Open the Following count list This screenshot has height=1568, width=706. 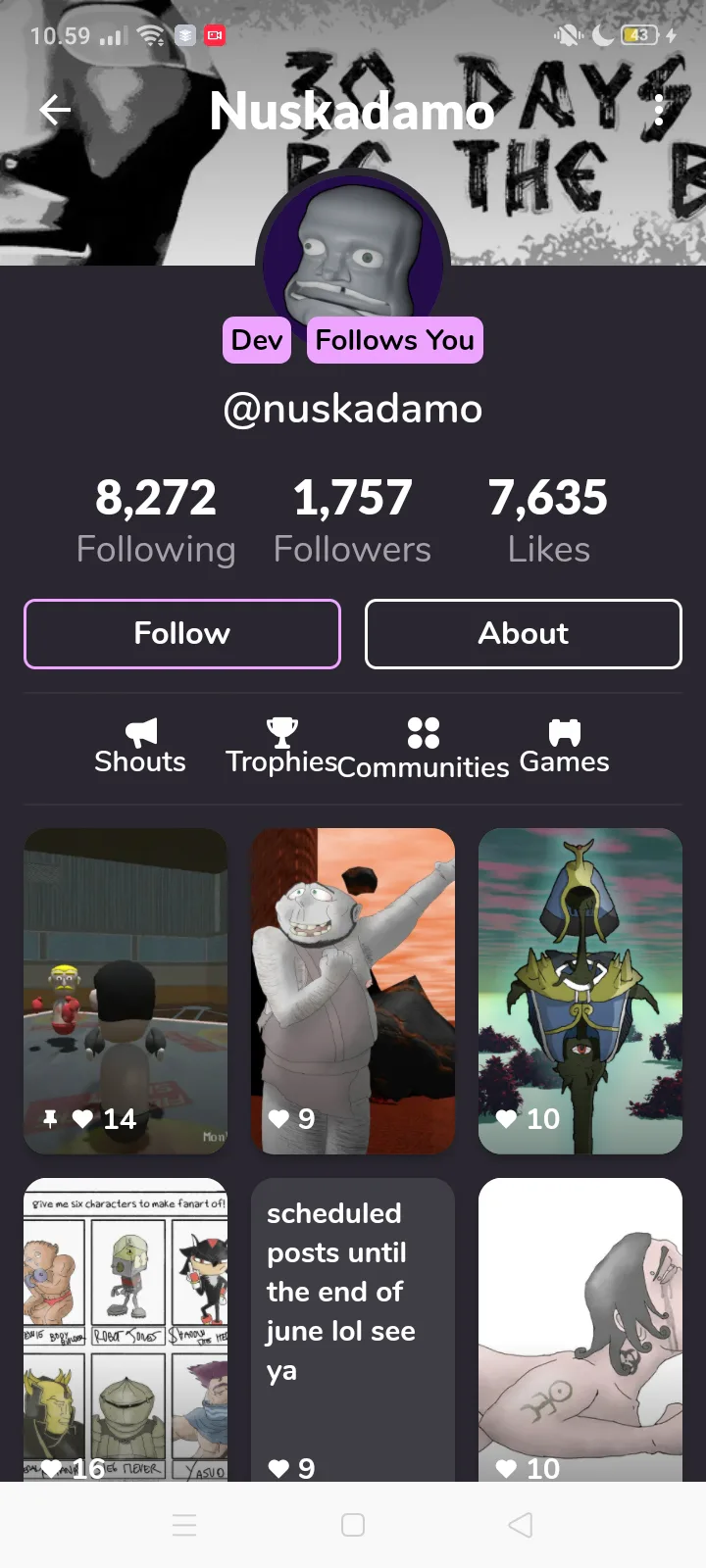coord(156,521)
